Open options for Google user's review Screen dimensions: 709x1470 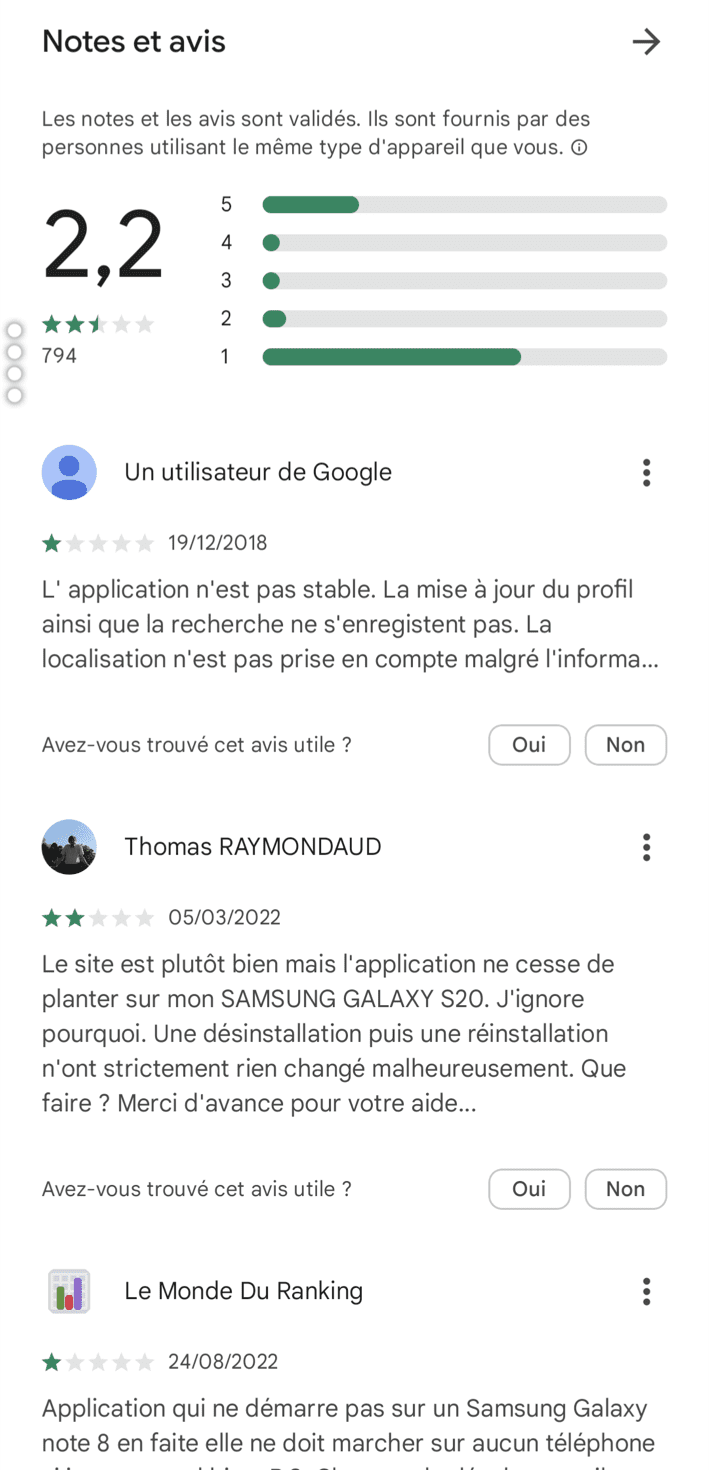[x=646, y=472]
